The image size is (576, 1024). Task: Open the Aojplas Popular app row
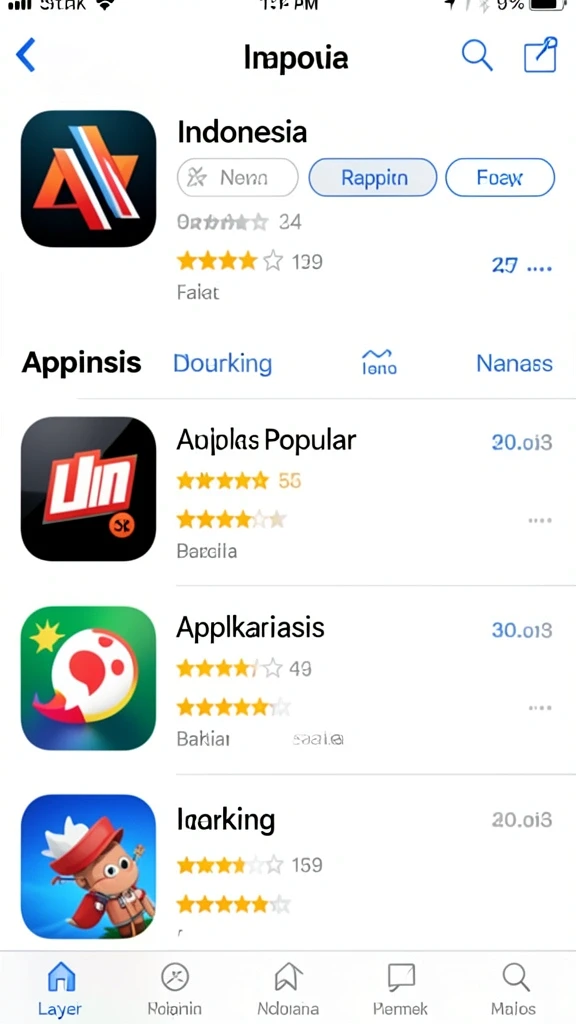288,491
